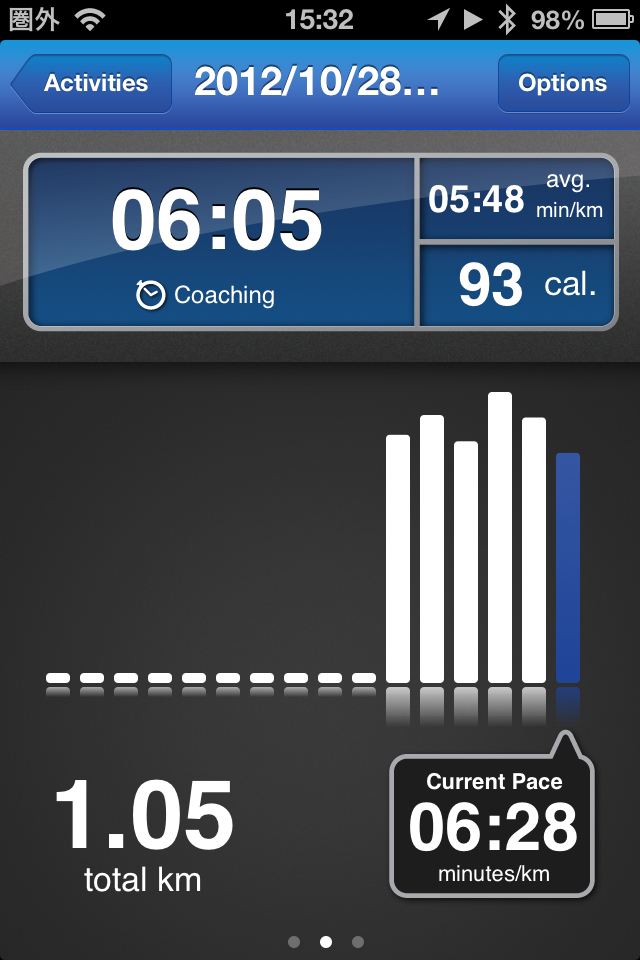This screenshot has height=960, width=640.
Task: Open the Options menu
Action: (562, 84)
